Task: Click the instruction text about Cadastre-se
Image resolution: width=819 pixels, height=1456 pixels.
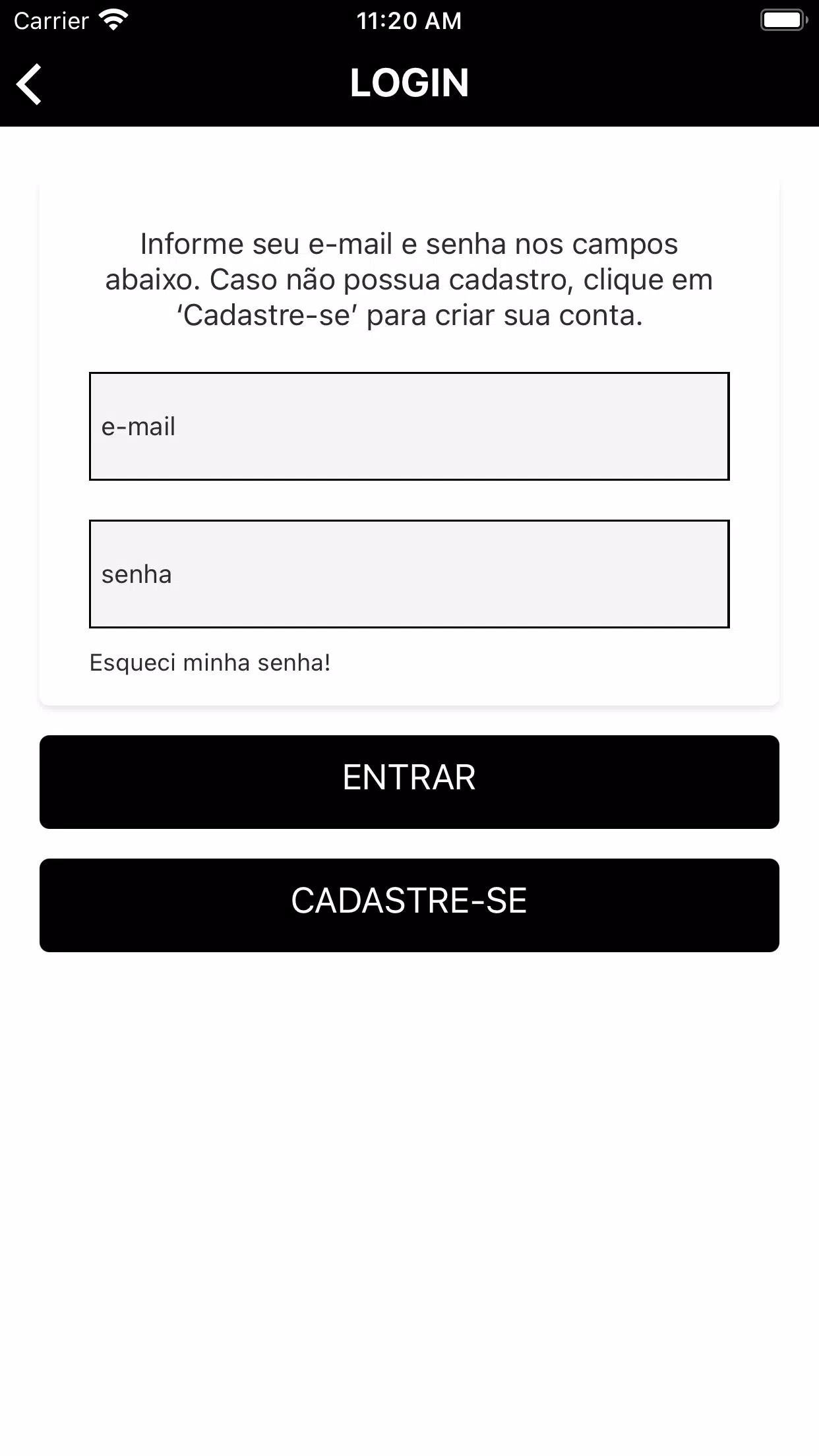Action: [x=409, y=279]
